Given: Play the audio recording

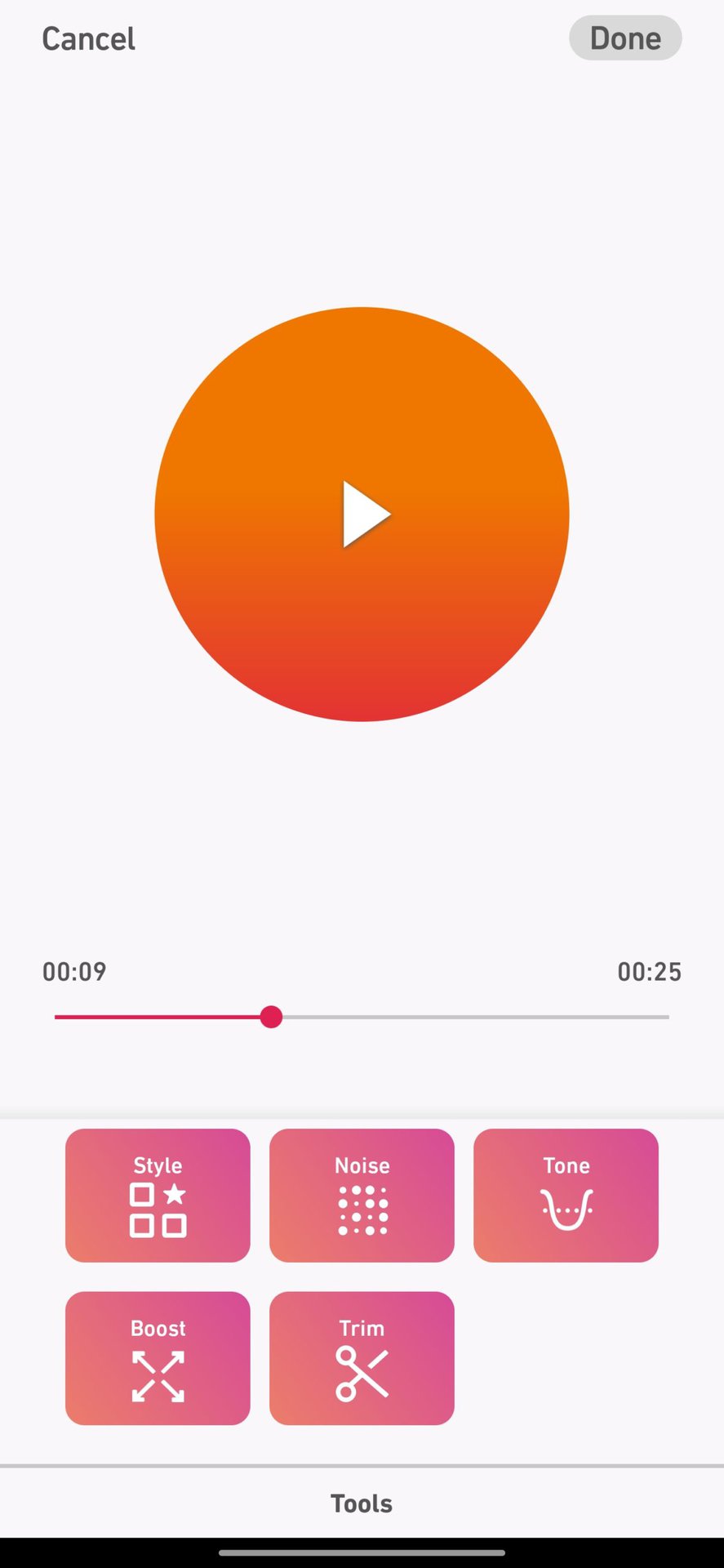Looking at the screenshot, I should coord(362,514).
